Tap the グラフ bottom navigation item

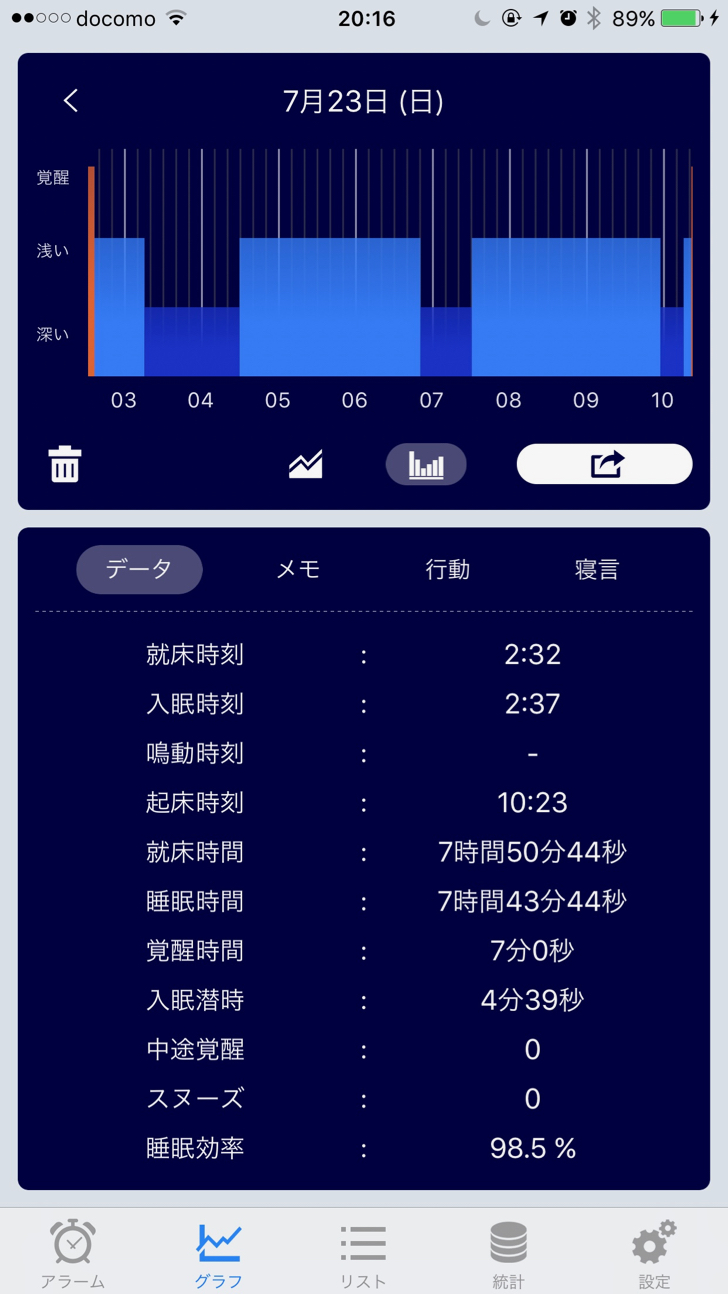(x=218, y=1254)
